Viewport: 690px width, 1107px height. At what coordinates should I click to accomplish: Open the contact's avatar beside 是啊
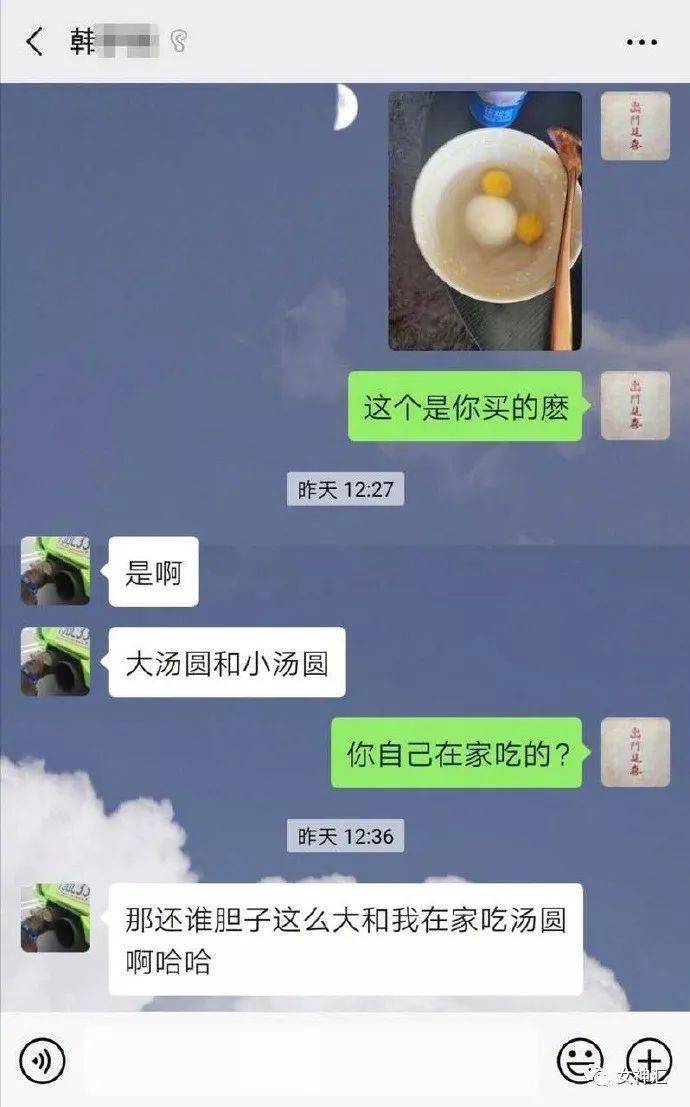55,571
